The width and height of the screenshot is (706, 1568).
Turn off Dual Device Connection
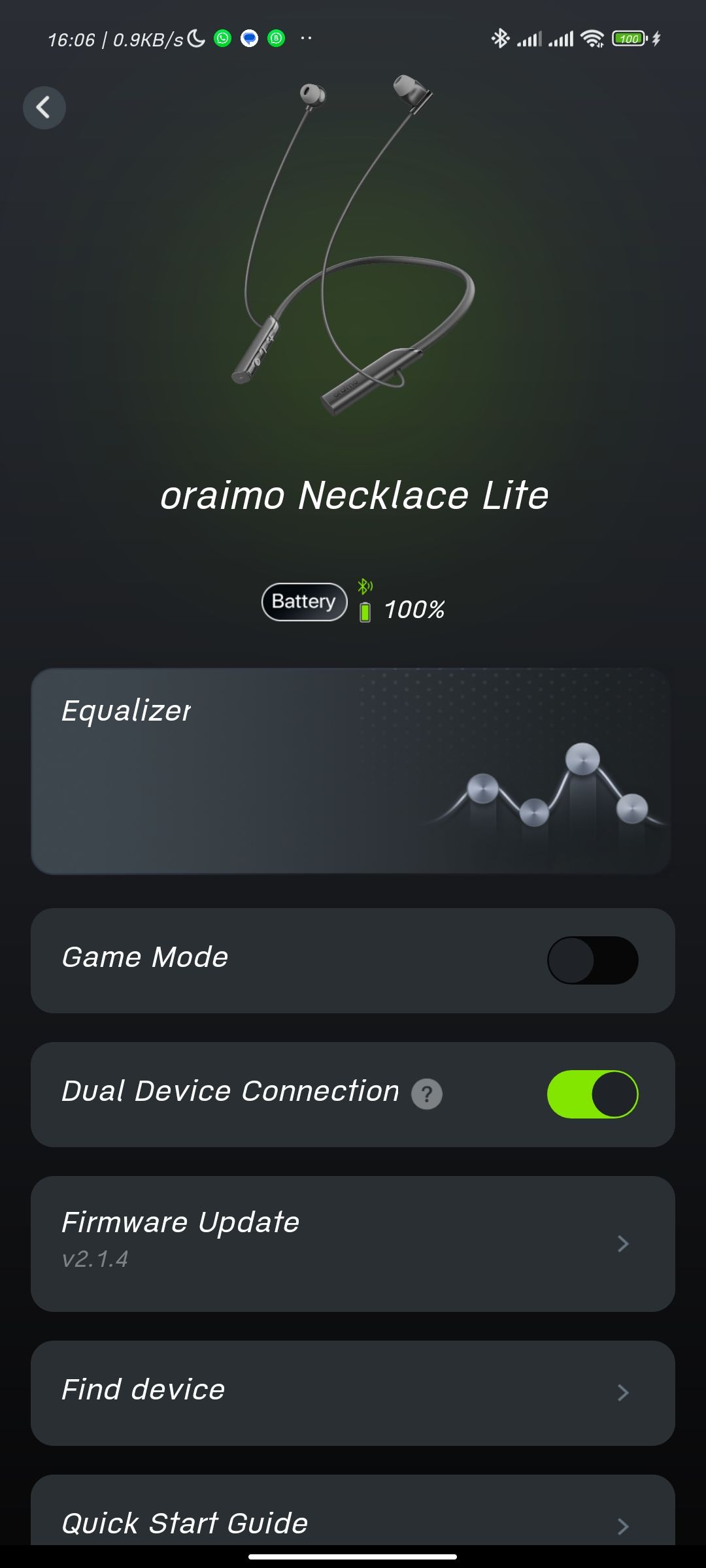[x=592, y=1094]
